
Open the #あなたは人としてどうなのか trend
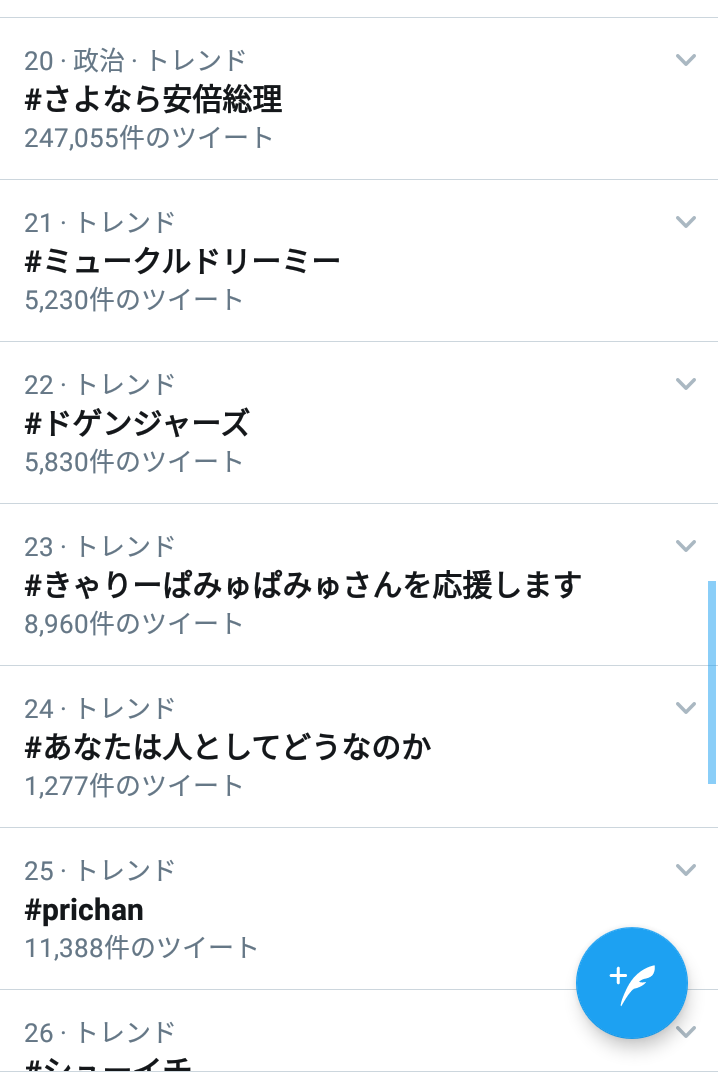(228, 747)
